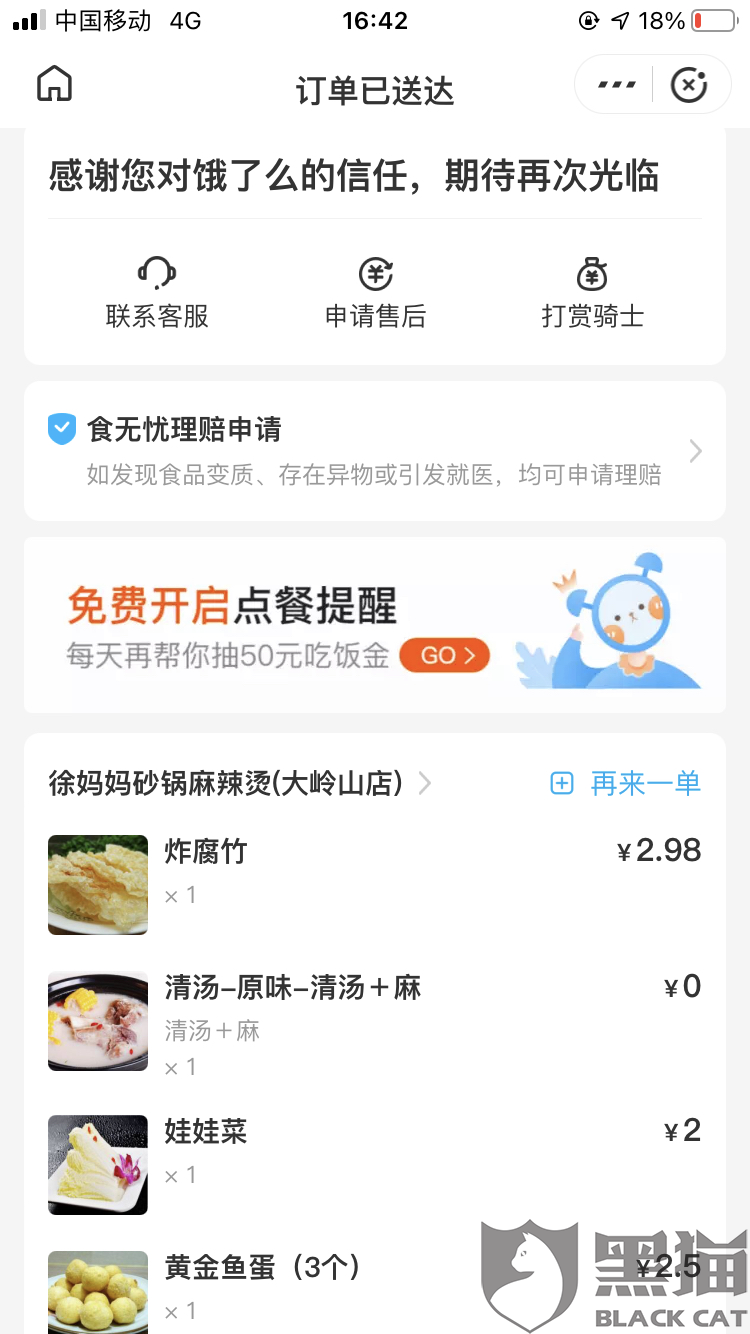The image size is (750, 1334).
Task: Close the mini program
Action: 689,85
